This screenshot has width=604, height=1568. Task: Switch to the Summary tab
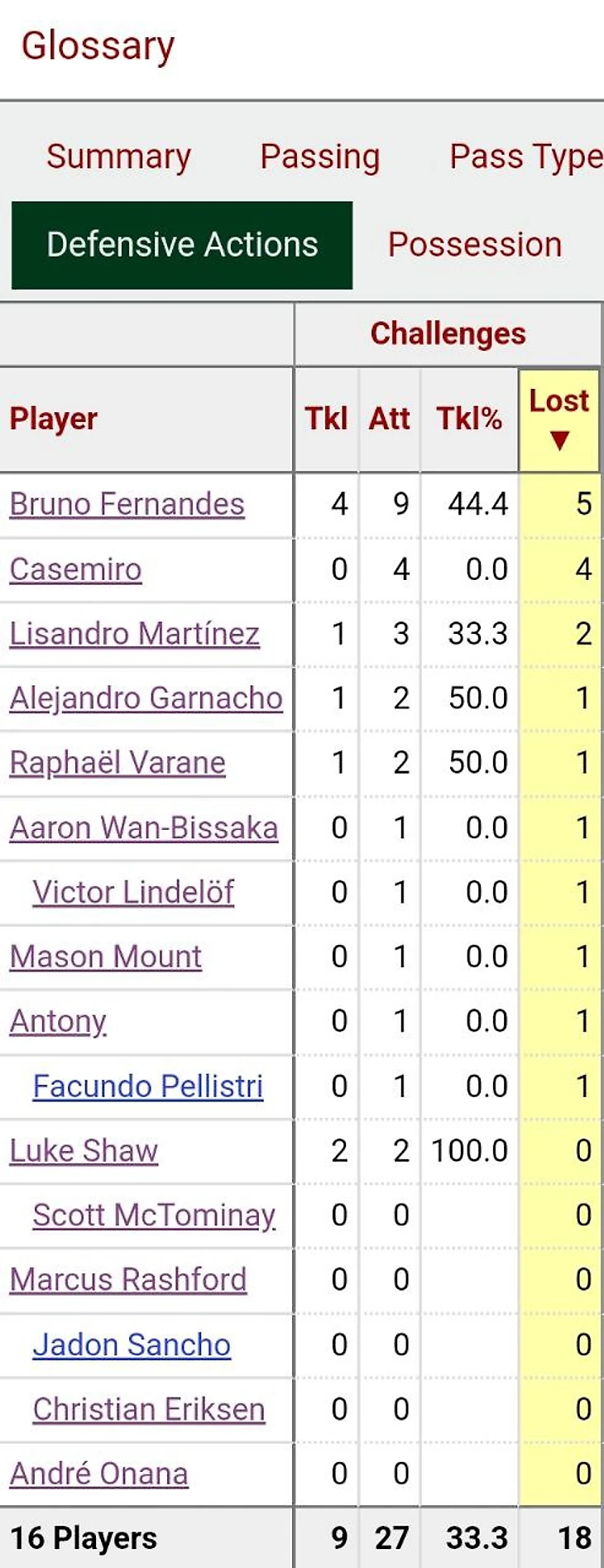click(118, 156)
